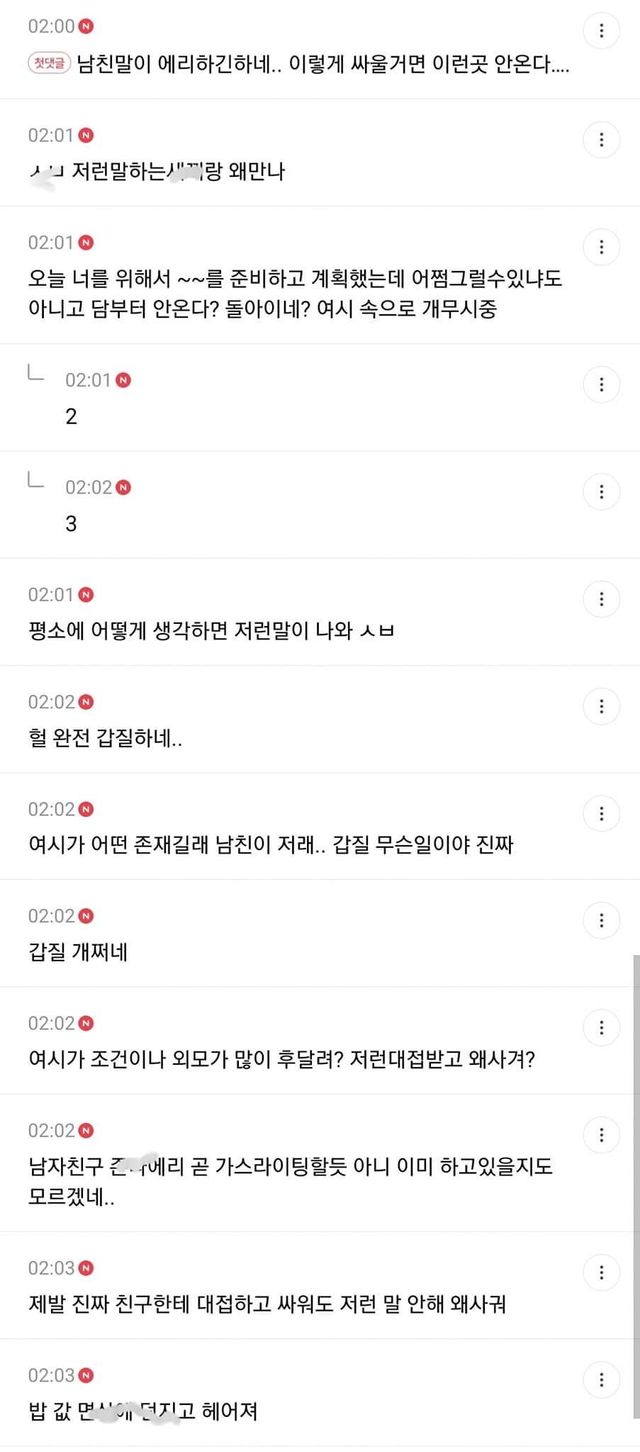
Task: Open options for the '왜만나' comment
Action: [601, 139]
